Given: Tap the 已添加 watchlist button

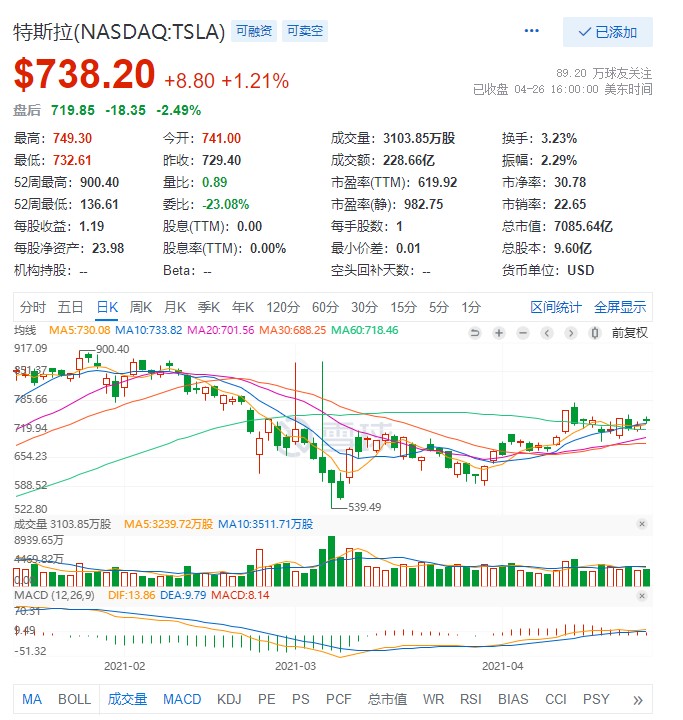Looking at the screenshot, I should [608, 32].
